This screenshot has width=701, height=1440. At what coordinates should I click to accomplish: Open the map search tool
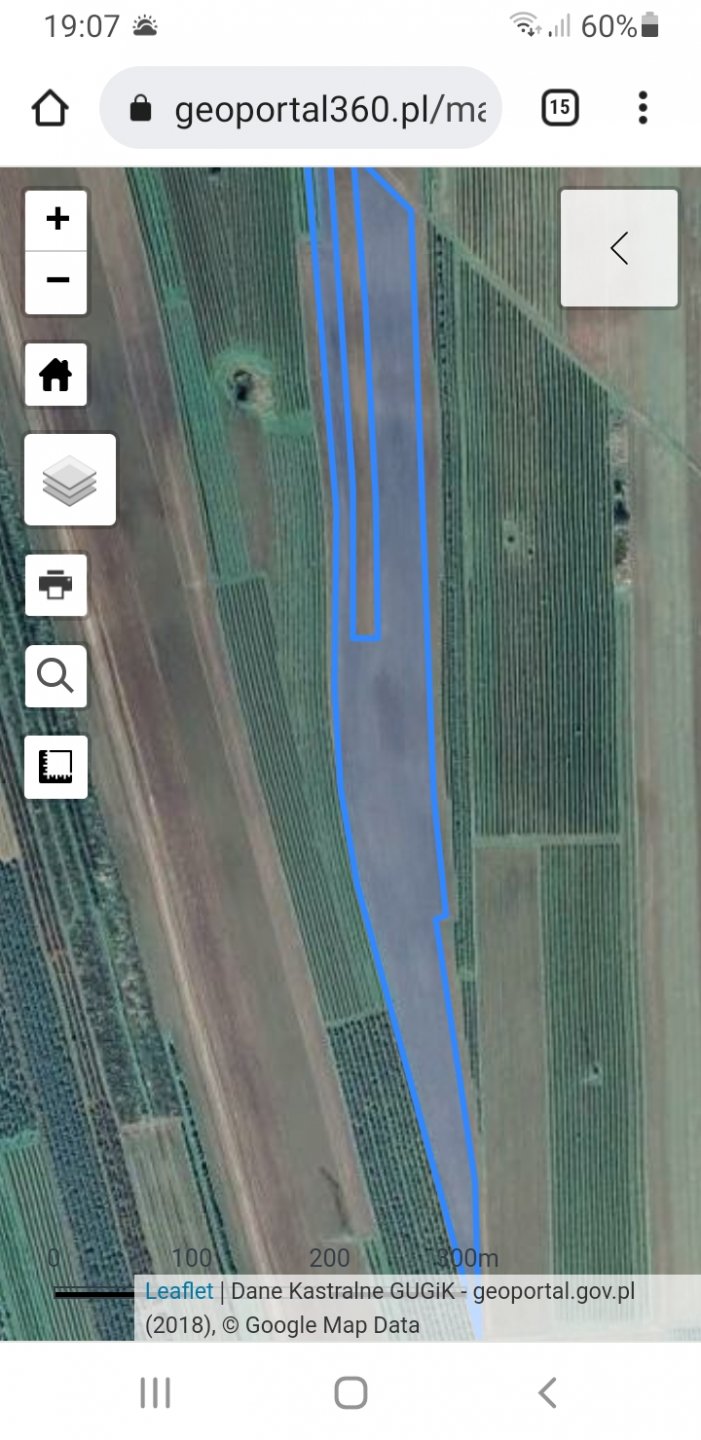click(x=56, y=677)
